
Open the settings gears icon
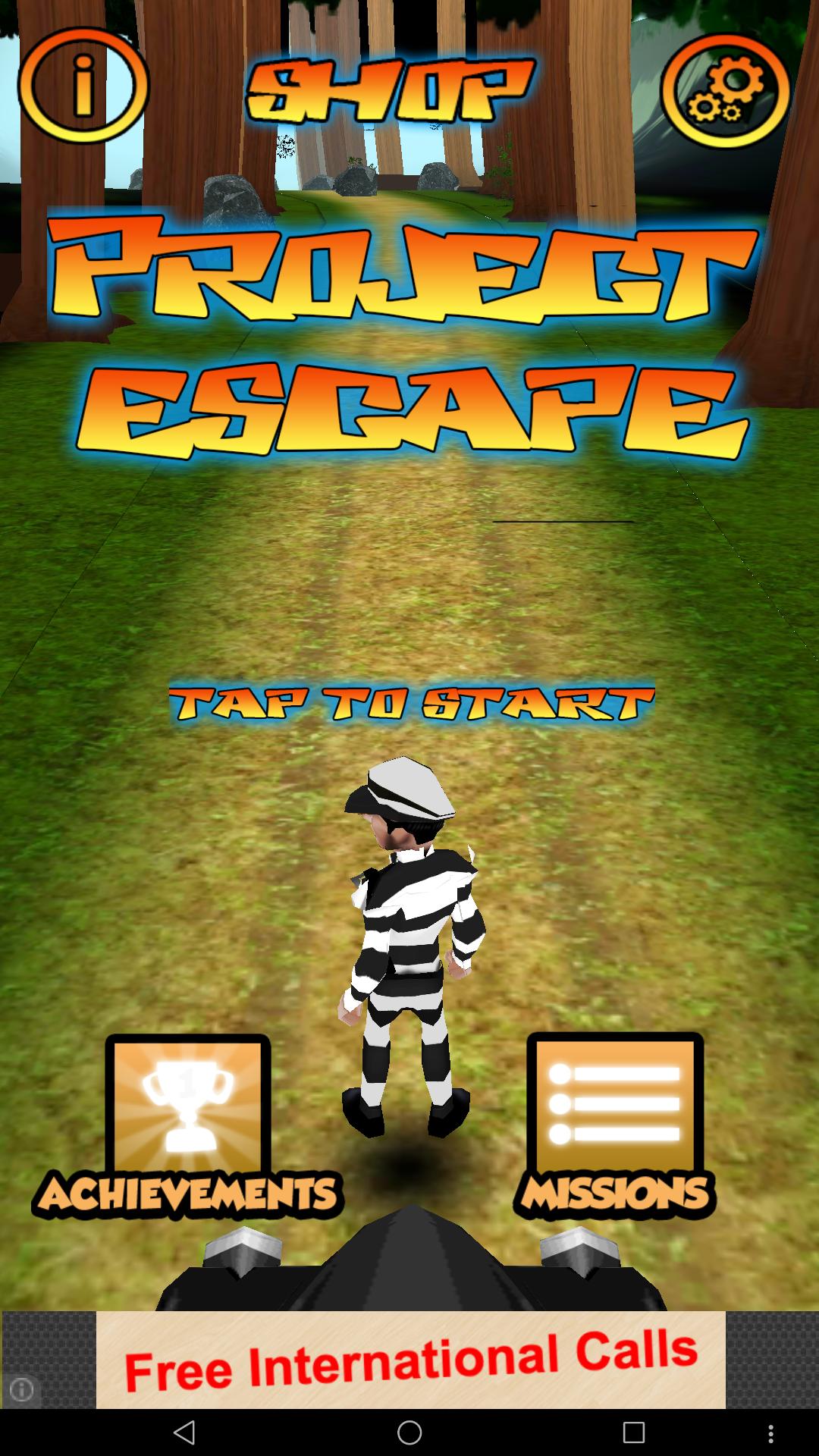725,91
